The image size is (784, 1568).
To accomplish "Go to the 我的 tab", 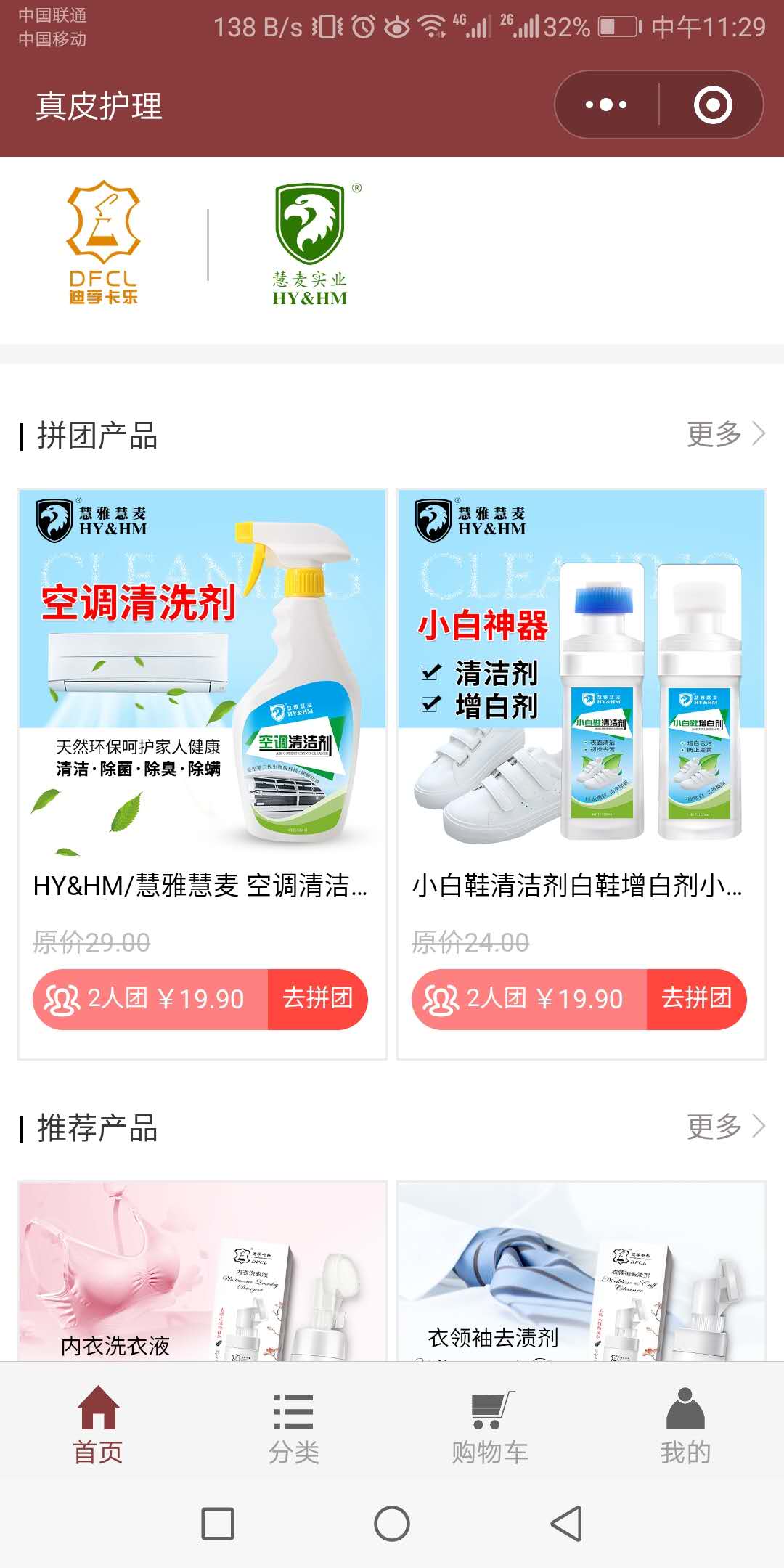I will pyautogui.click(x=685, y=1426).
